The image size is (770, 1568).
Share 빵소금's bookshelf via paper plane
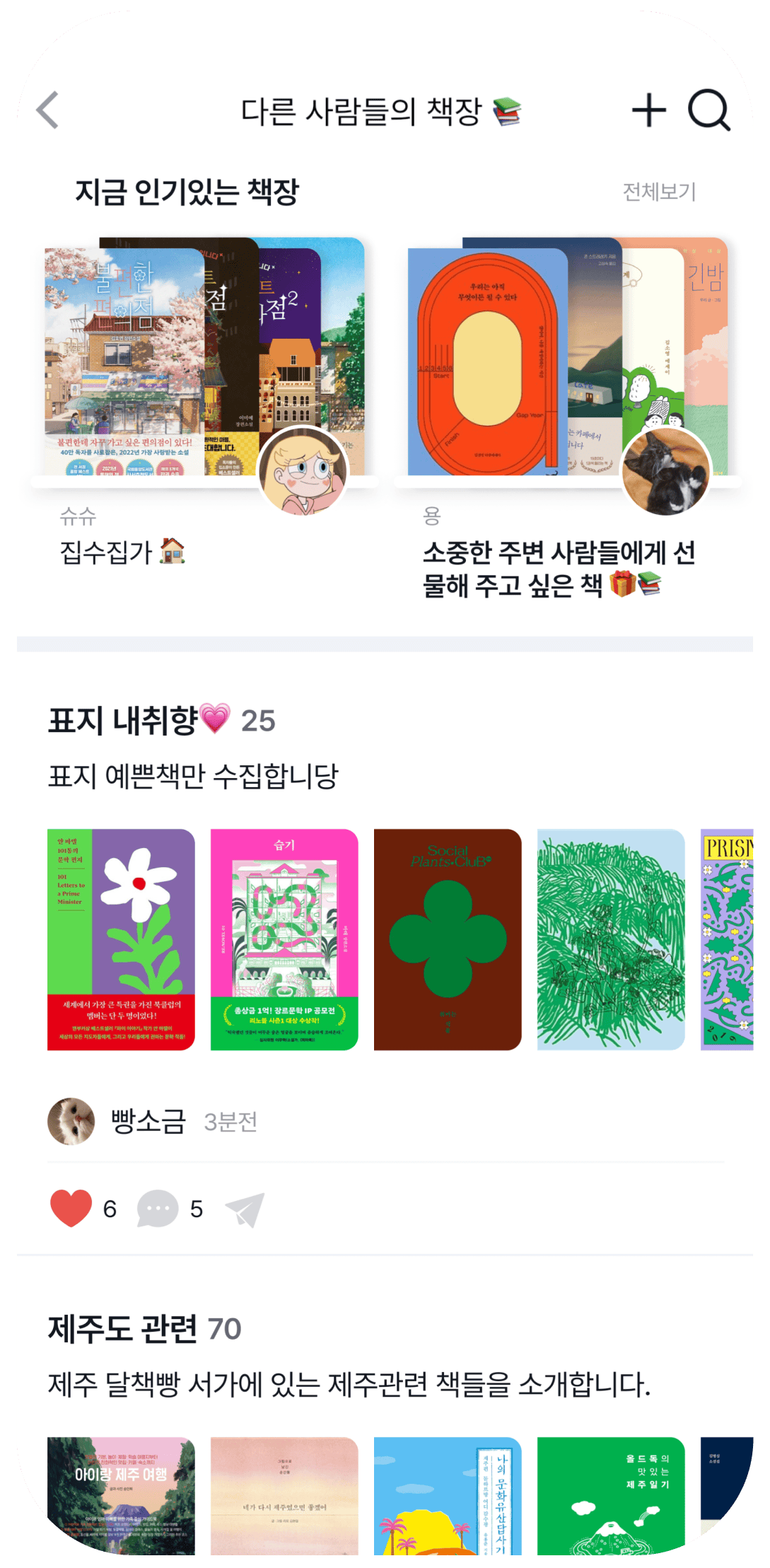[245, 1208]
